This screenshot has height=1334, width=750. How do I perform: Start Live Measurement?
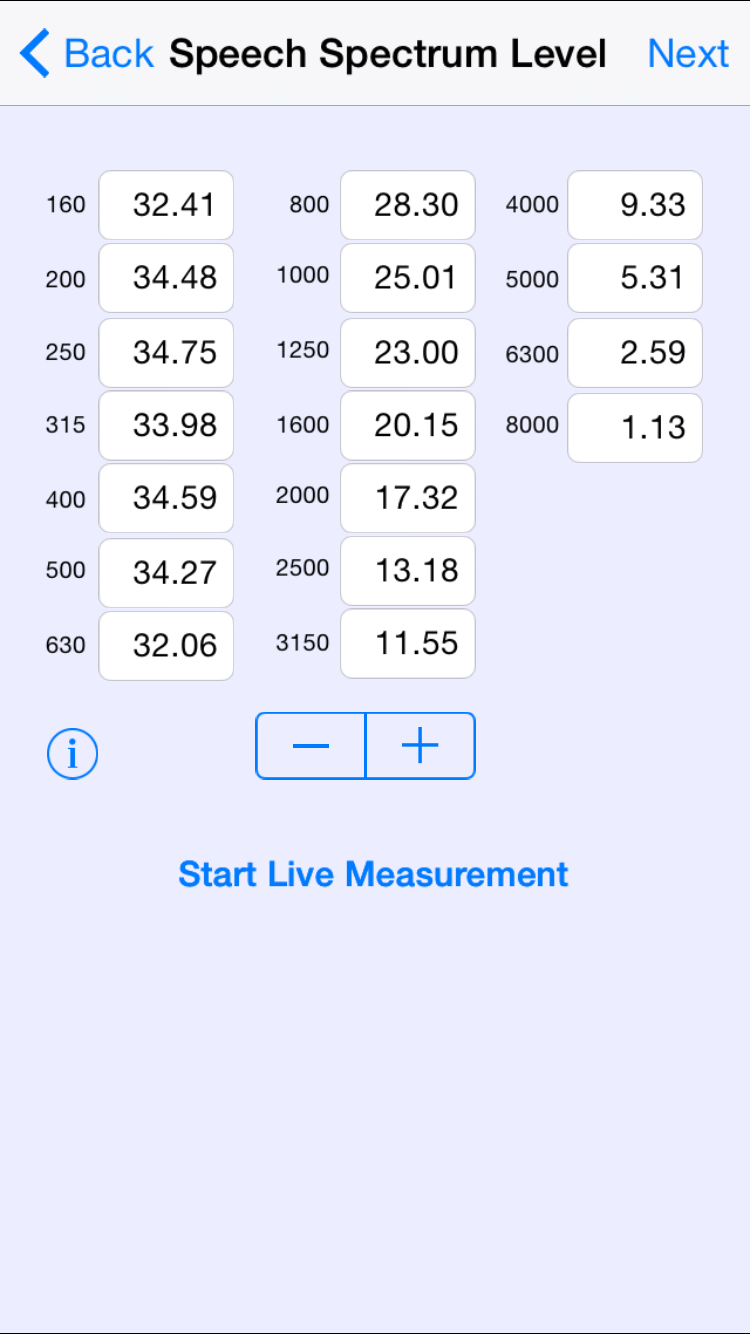point(372,874)
